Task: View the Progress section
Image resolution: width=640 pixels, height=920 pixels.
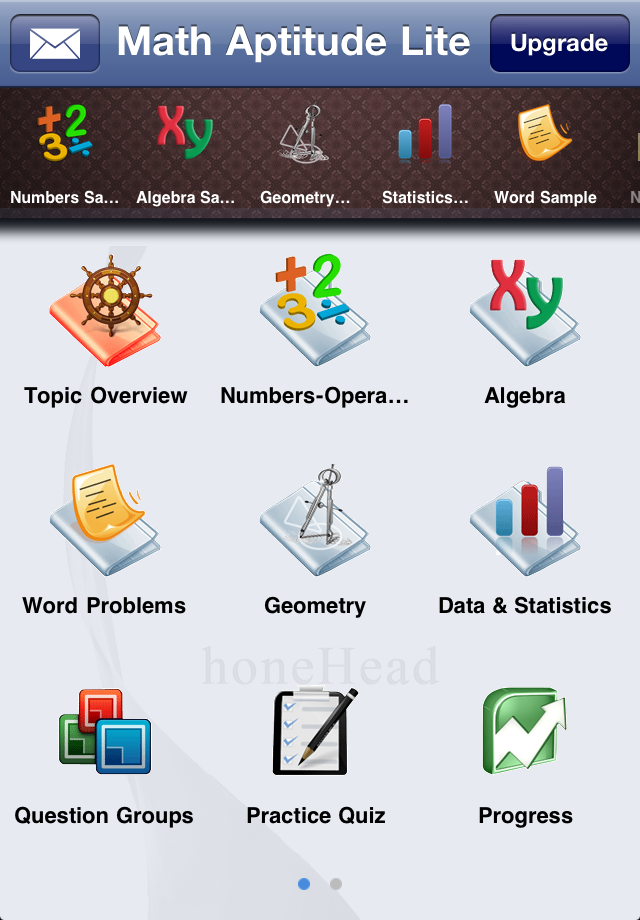Action: [525, 750]
